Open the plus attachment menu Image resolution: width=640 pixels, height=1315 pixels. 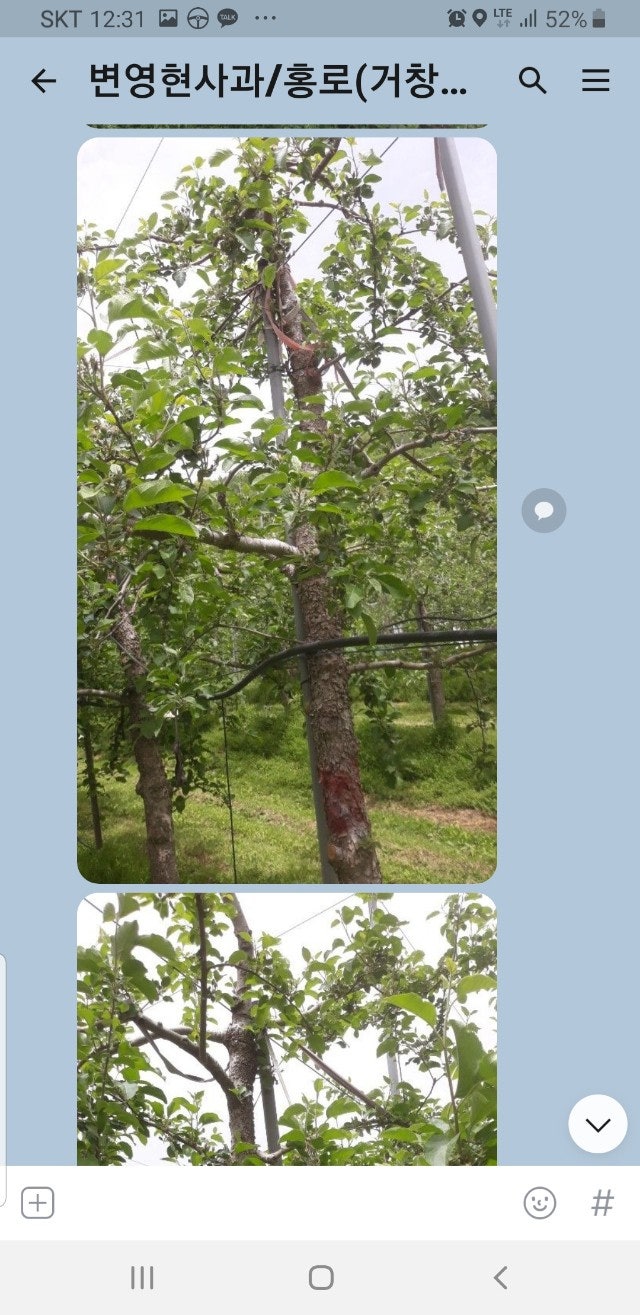(x=38, y=1203)
